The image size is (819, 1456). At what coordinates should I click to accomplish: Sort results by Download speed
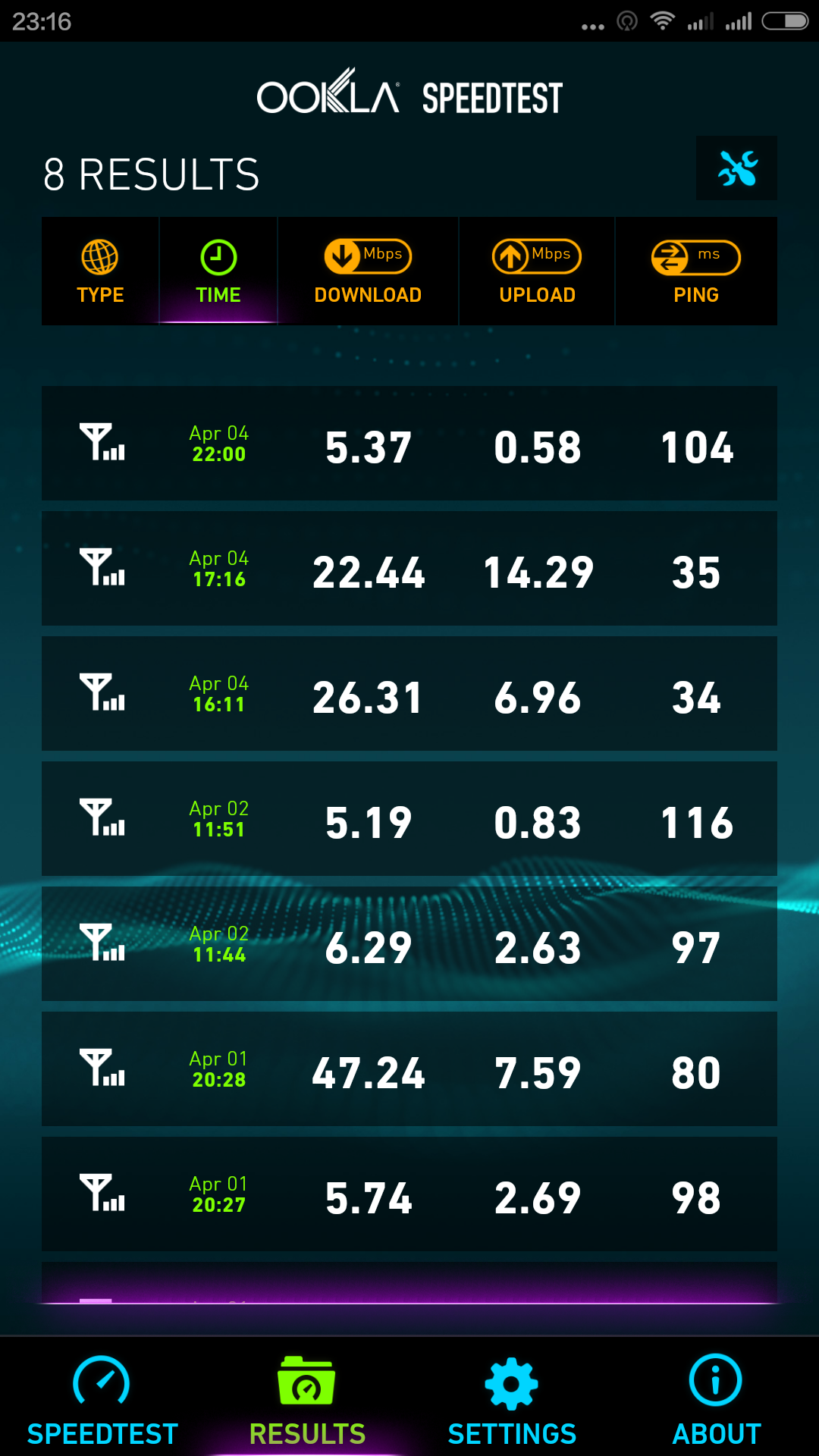coord(368,271)
